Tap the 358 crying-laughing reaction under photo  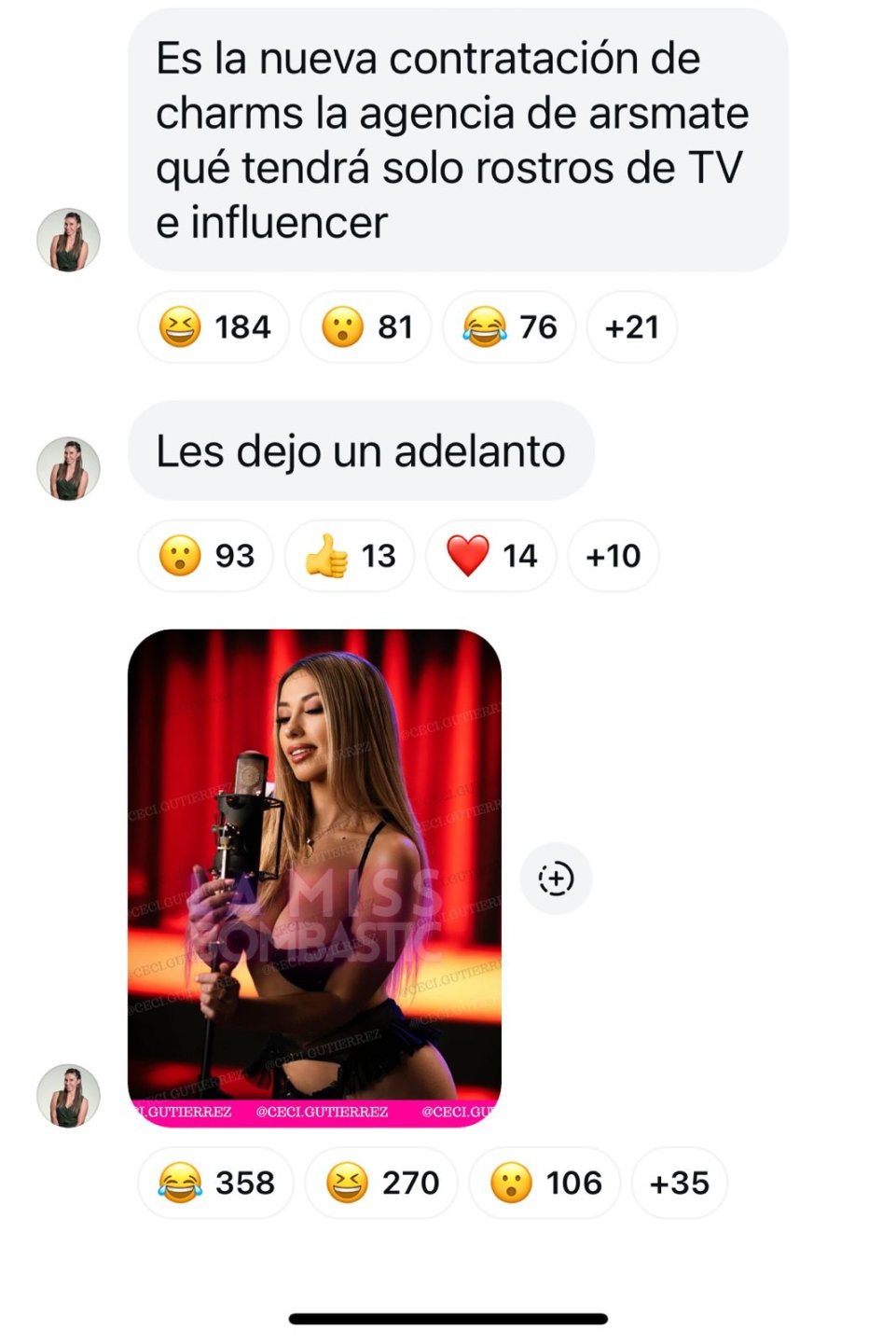coord(215,1183)
